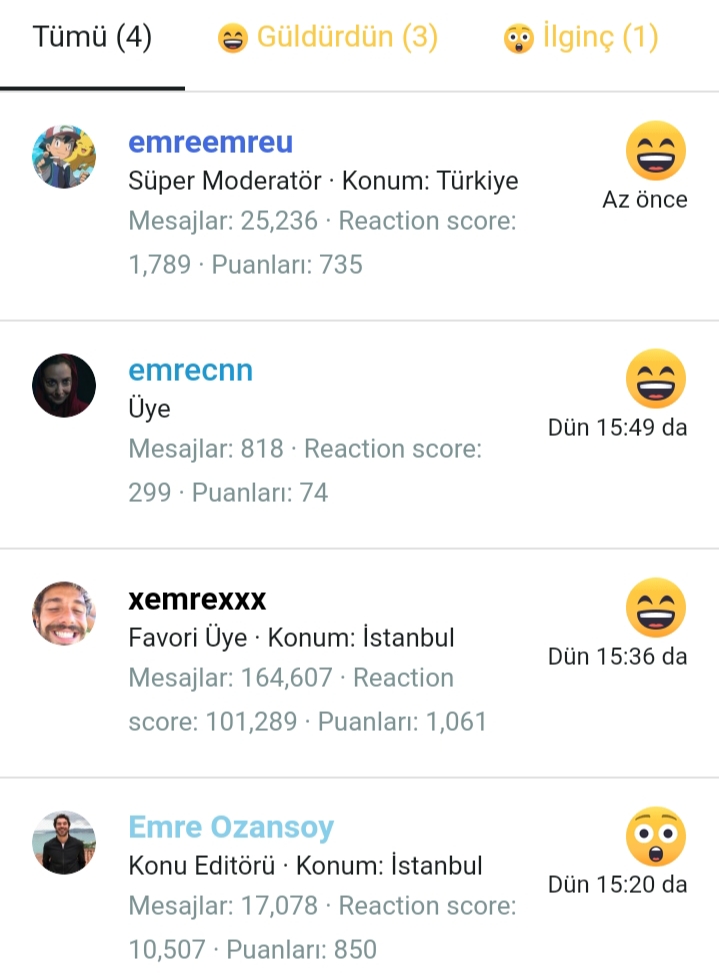Go to xemrexxx's profile by username
This screenshot has height=975, width=719.
[197, 599]
